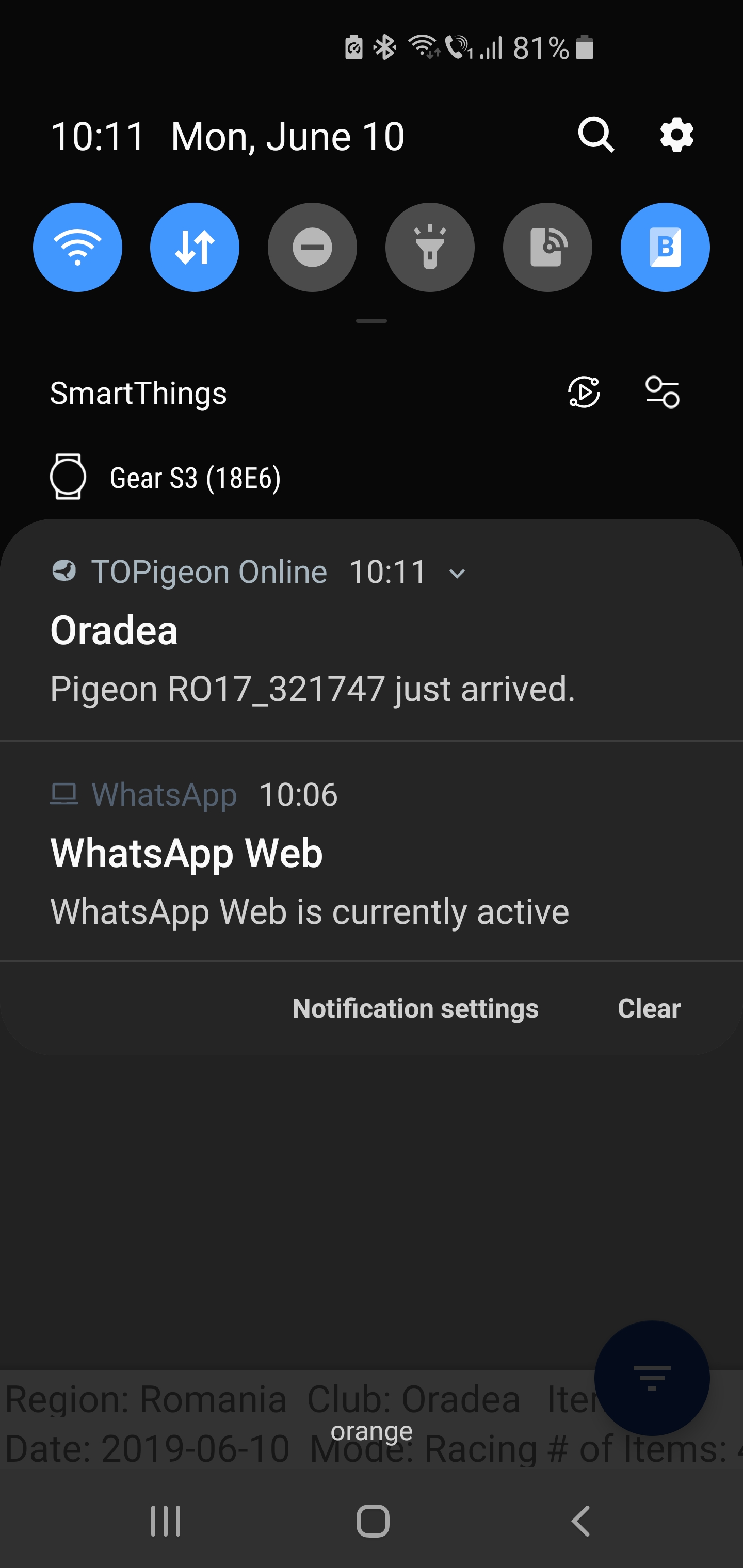Turn off Wi-Fi quick toggle
The width and height of the screenshot is (743, 1568).
[77, 247]
